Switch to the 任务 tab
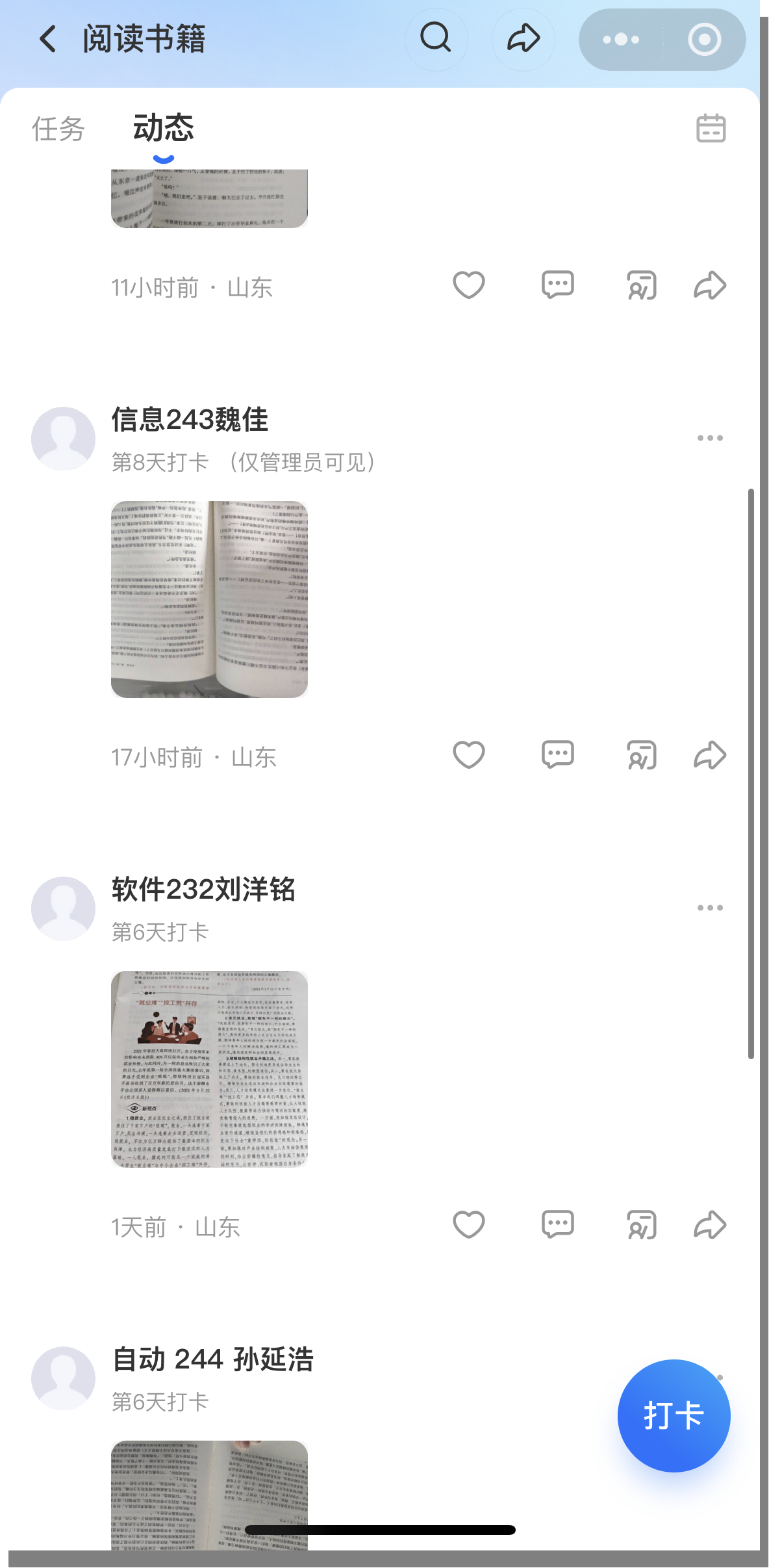 [x=58, y=129]
